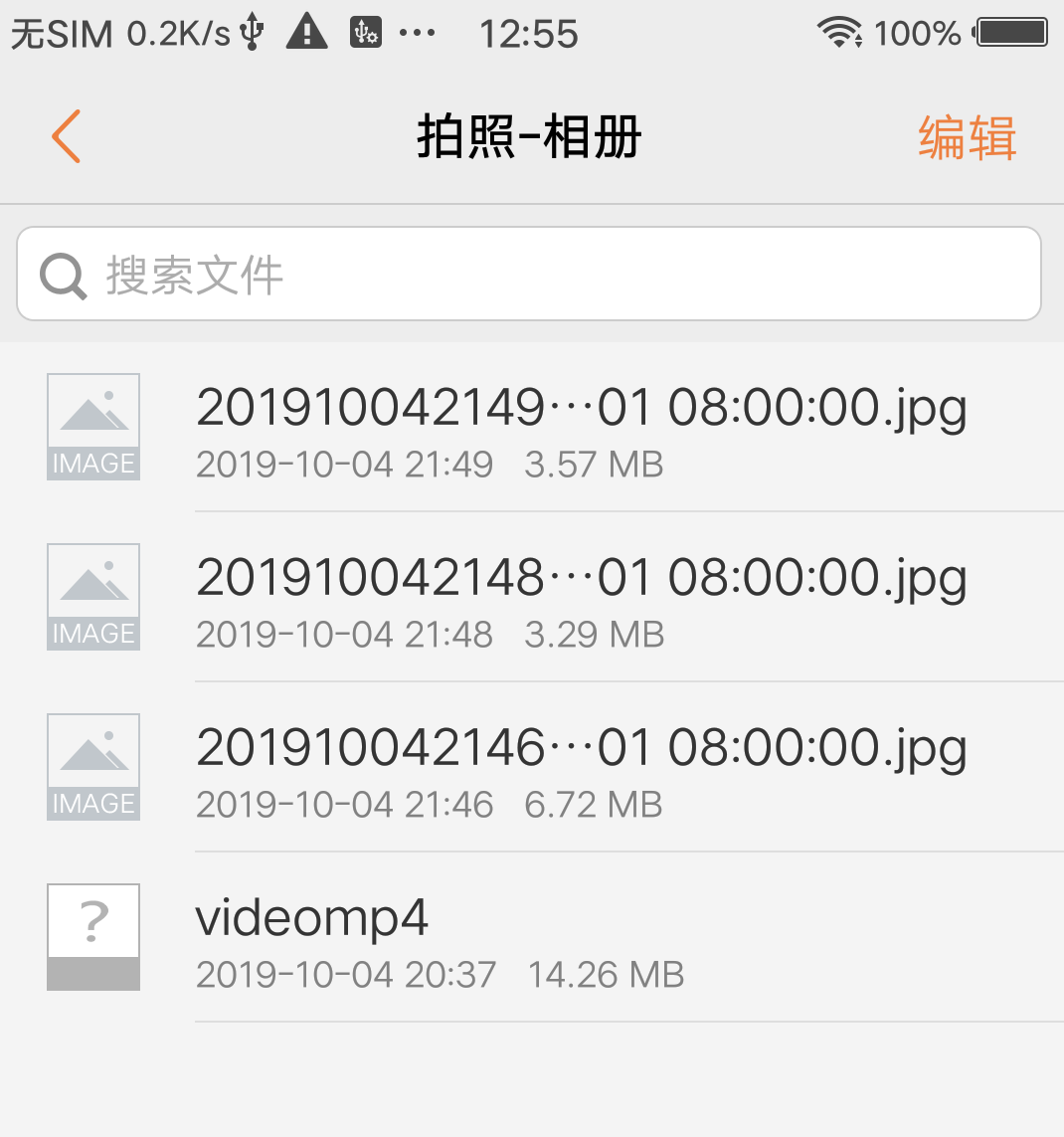
Task: Open the 201910042149 image file
Action: [581, 428]
